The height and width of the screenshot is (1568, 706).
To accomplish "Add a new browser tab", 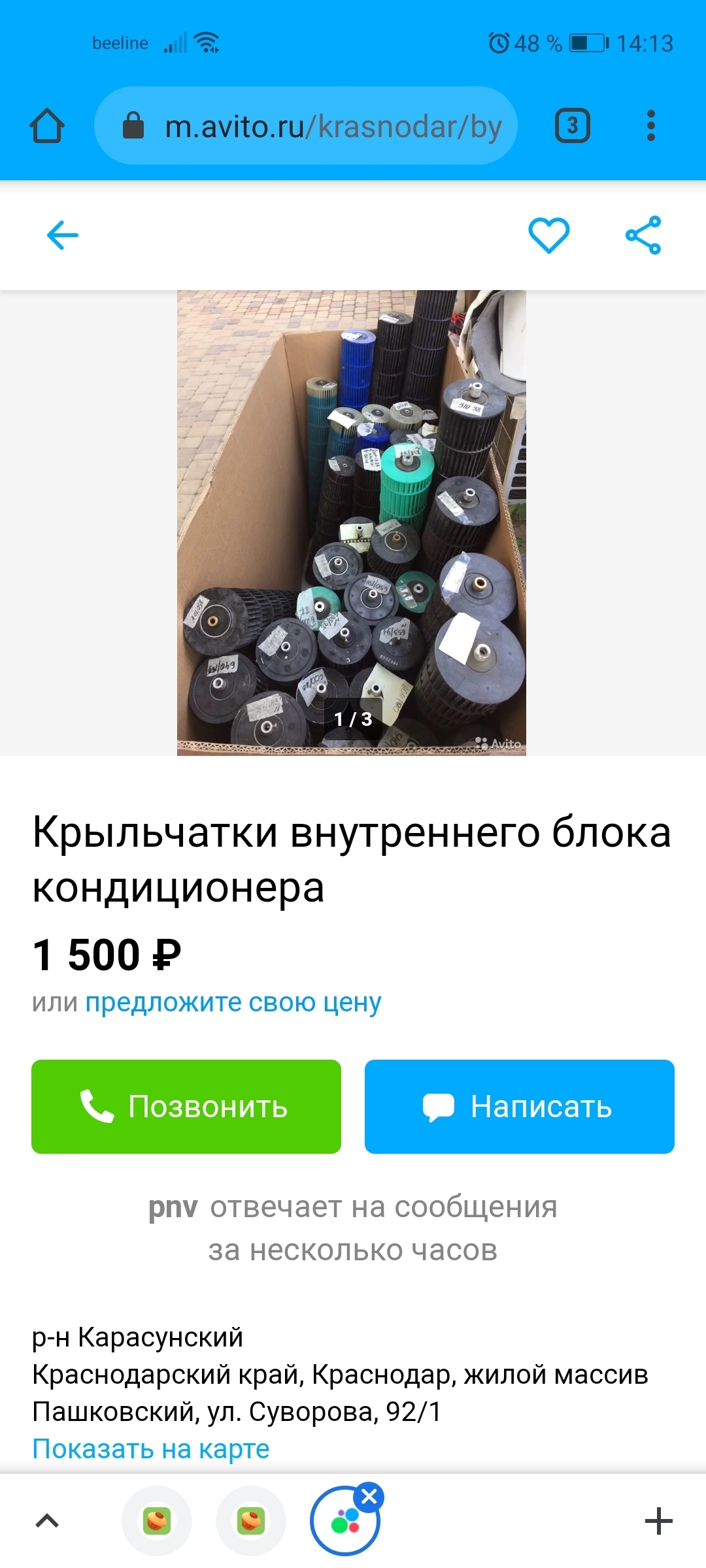I will point(658,1521).
